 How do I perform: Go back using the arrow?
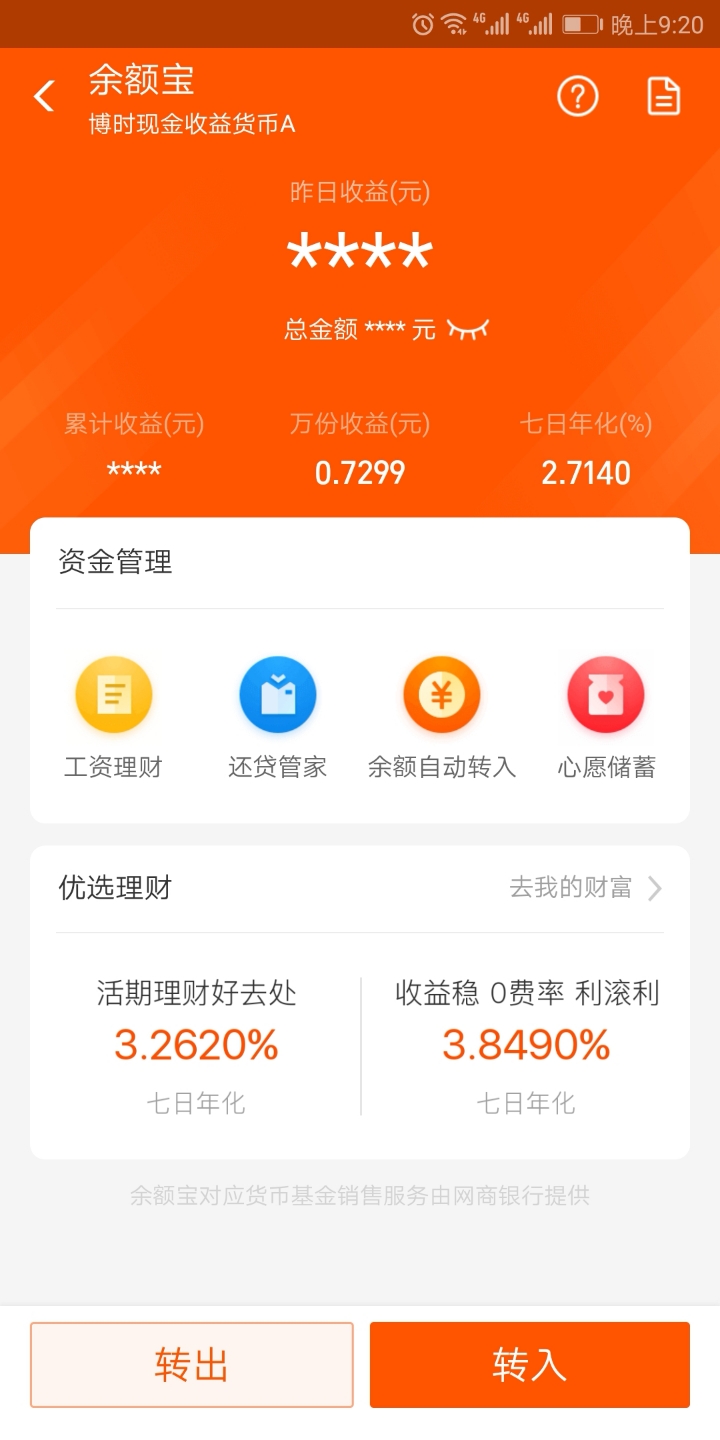click(x=44, y=97)
